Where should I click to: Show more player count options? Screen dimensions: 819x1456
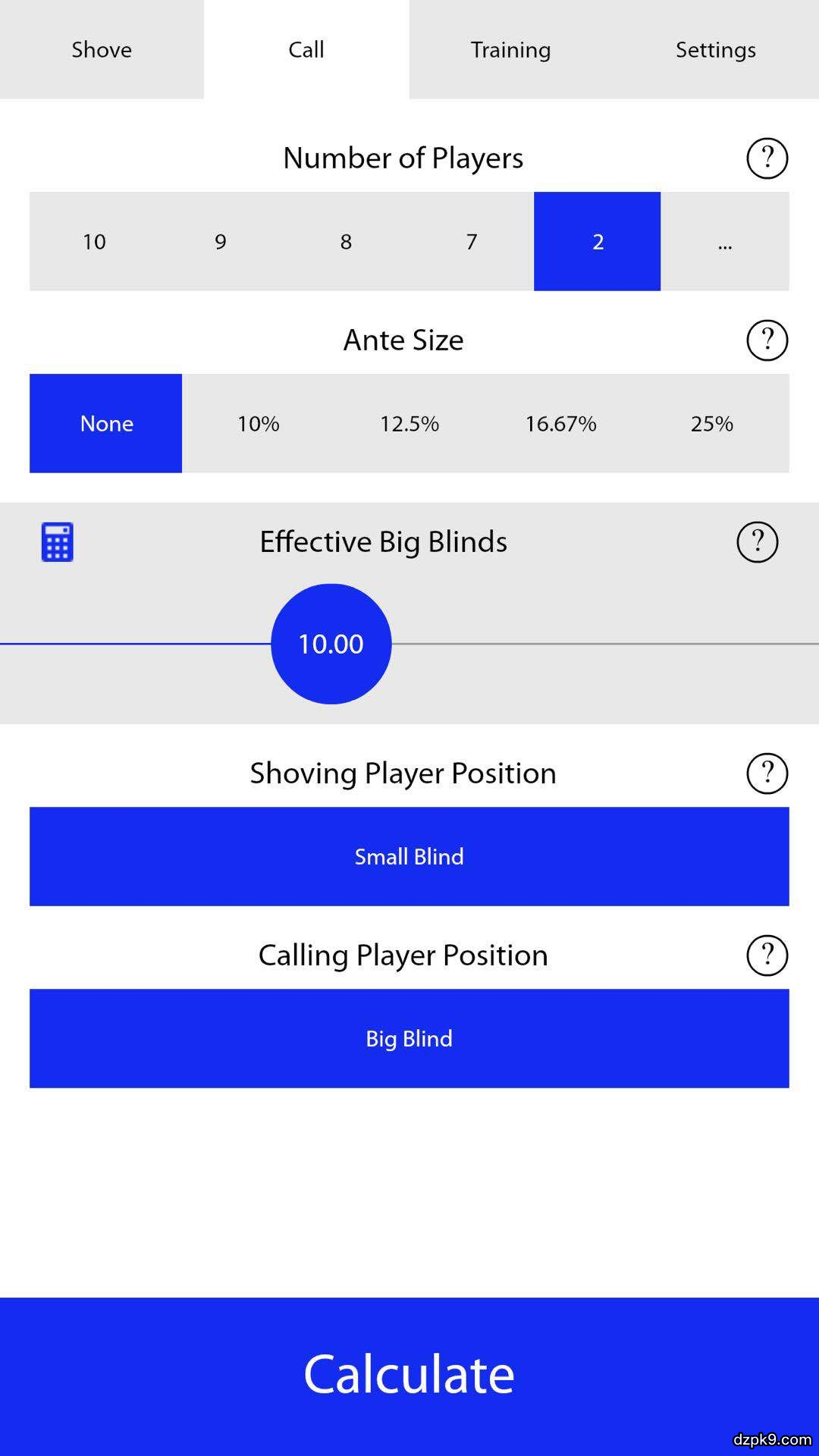[724, 242]
